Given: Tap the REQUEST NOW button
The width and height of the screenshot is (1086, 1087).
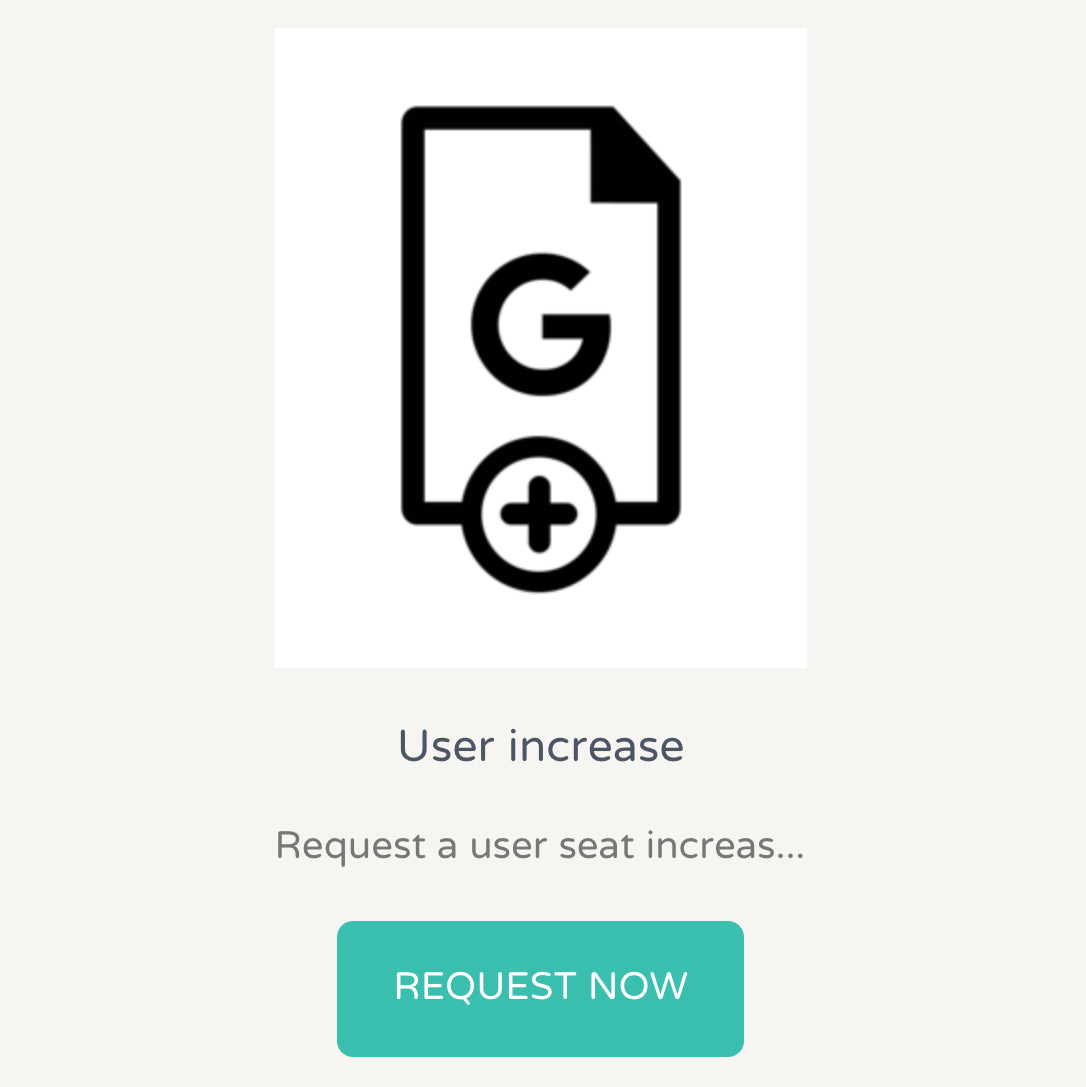Looking at the screenshot, I should [x=540, y=988].
